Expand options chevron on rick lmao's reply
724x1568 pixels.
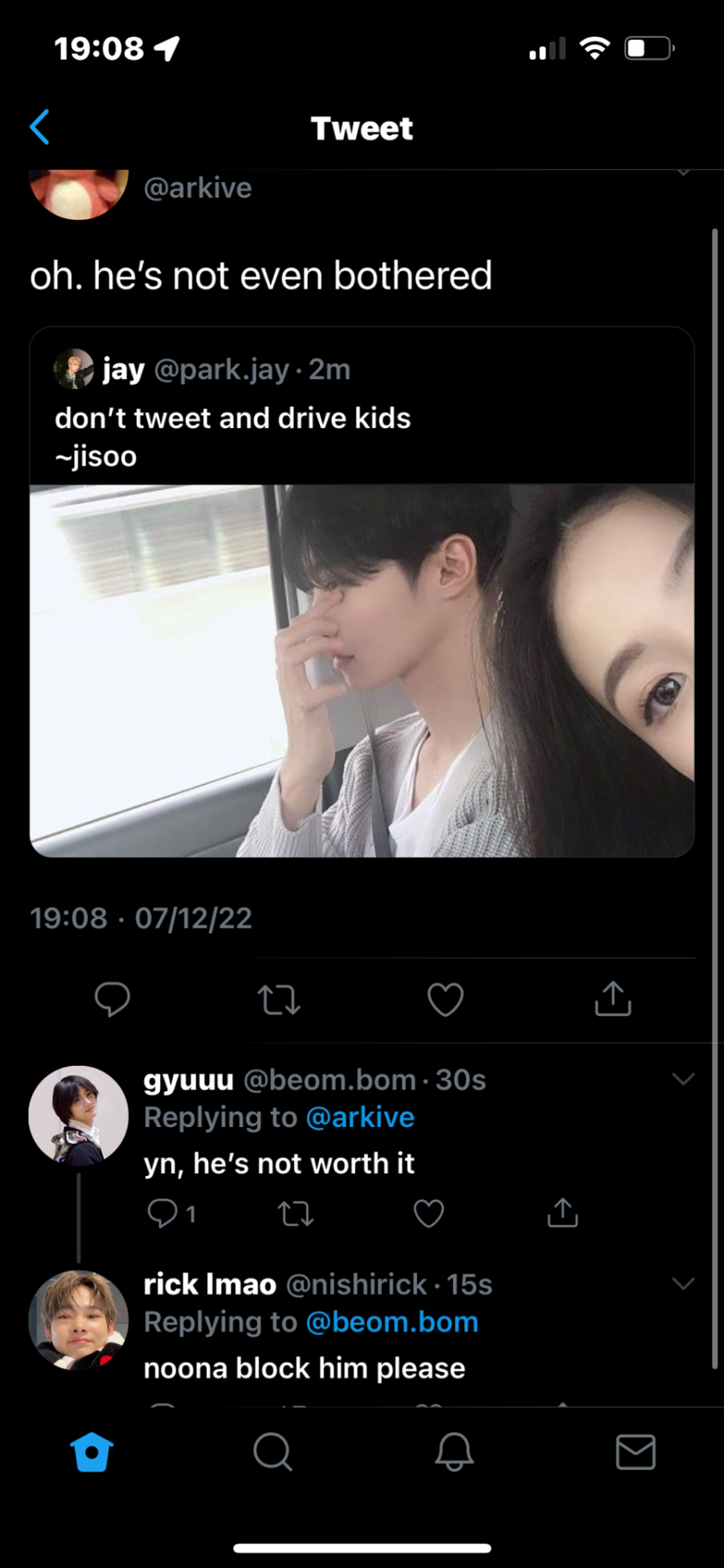coord(683,1283)
